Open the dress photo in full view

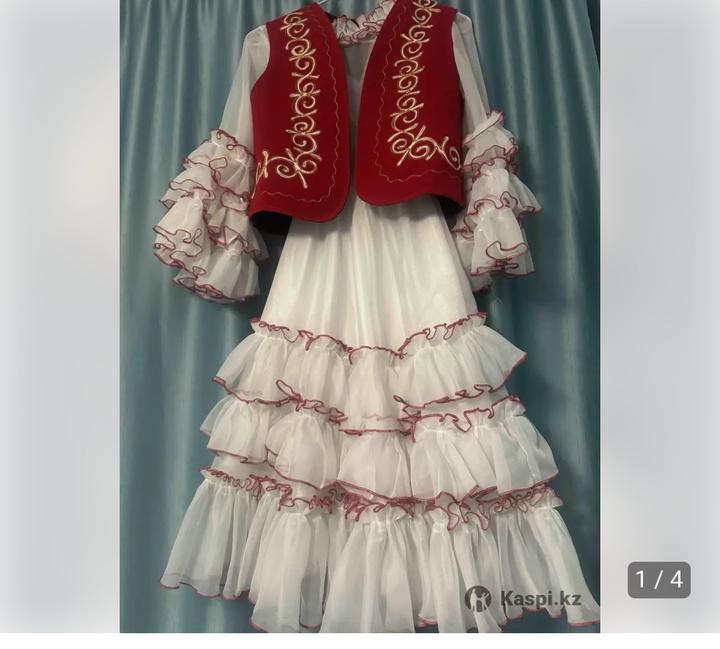360,320
